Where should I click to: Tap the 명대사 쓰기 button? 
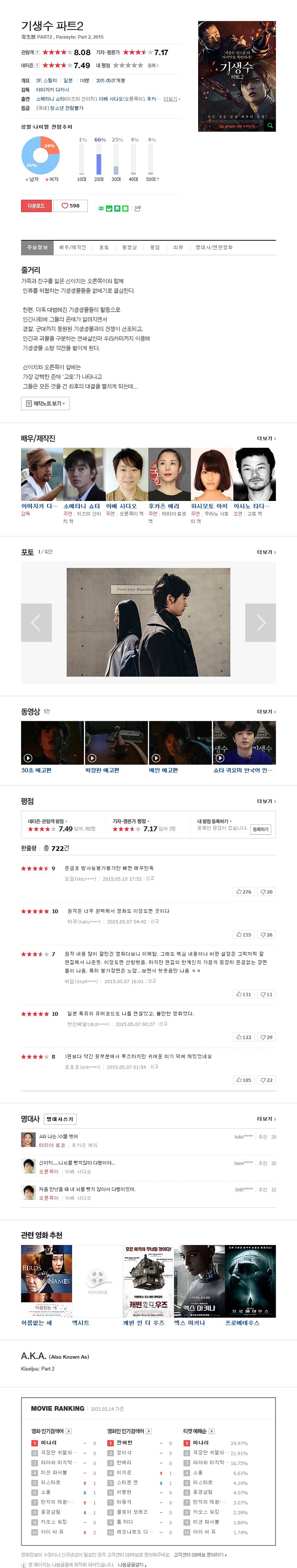click(x=60, y=1119)
